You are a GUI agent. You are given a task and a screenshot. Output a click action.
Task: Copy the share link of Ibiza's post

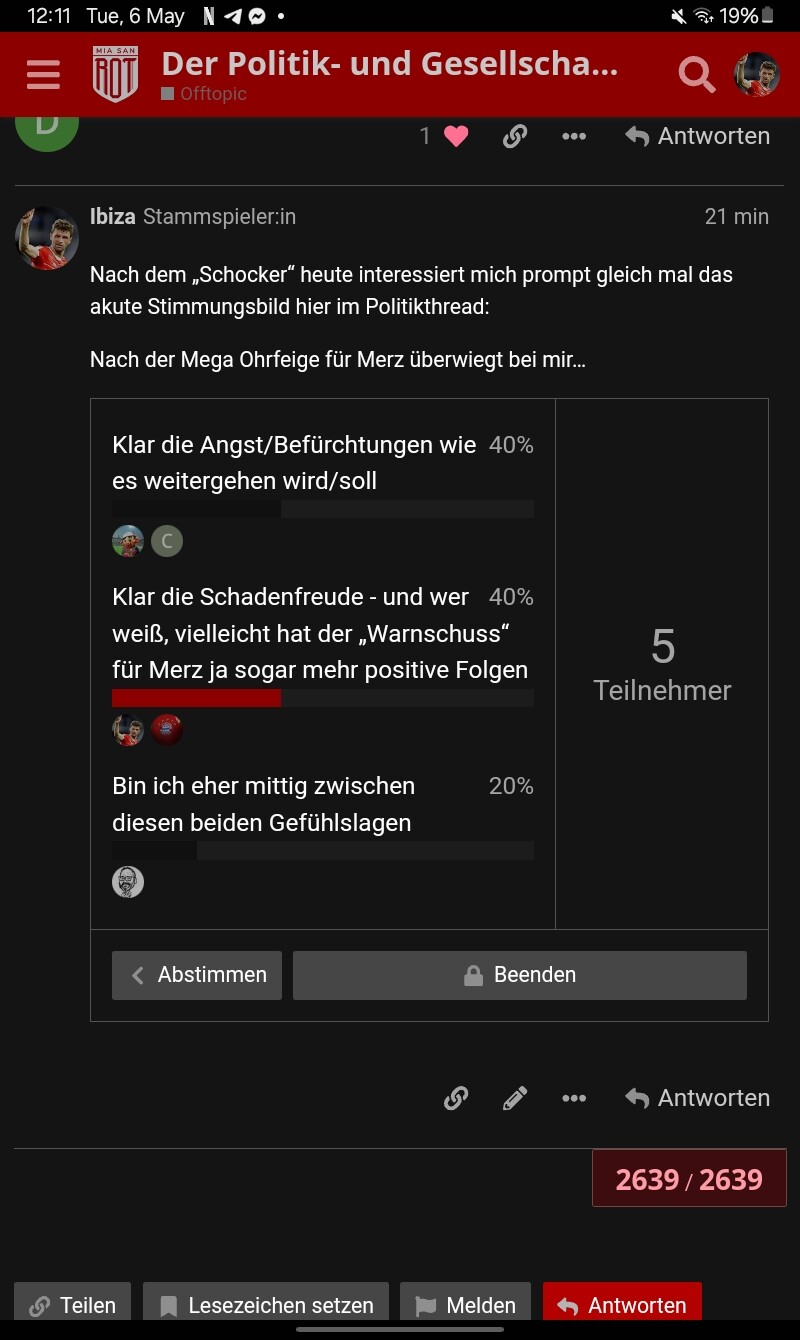[x=456, y=1098]
